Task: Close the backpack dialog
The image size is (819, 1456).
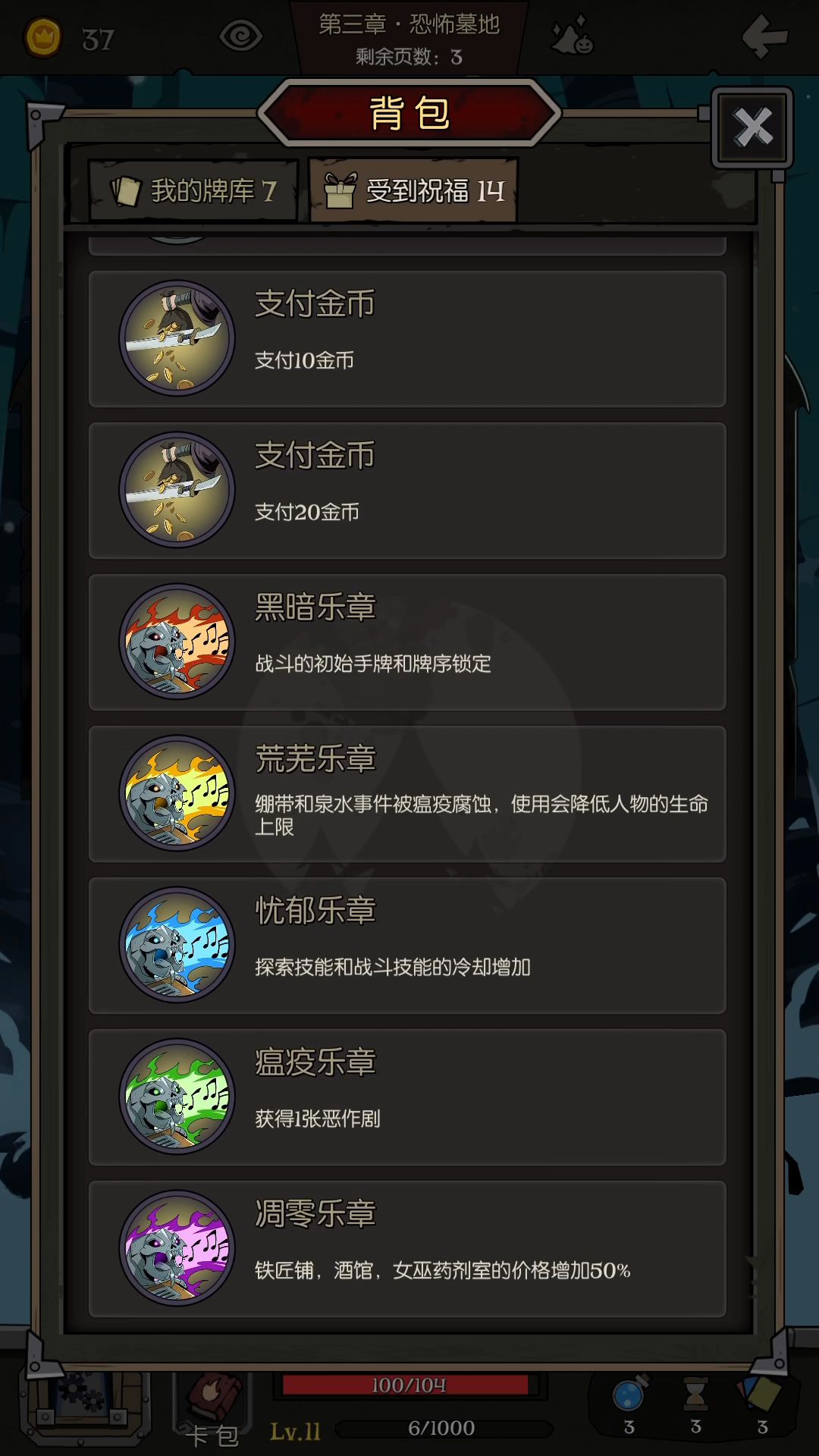Action: coord(752,127)
